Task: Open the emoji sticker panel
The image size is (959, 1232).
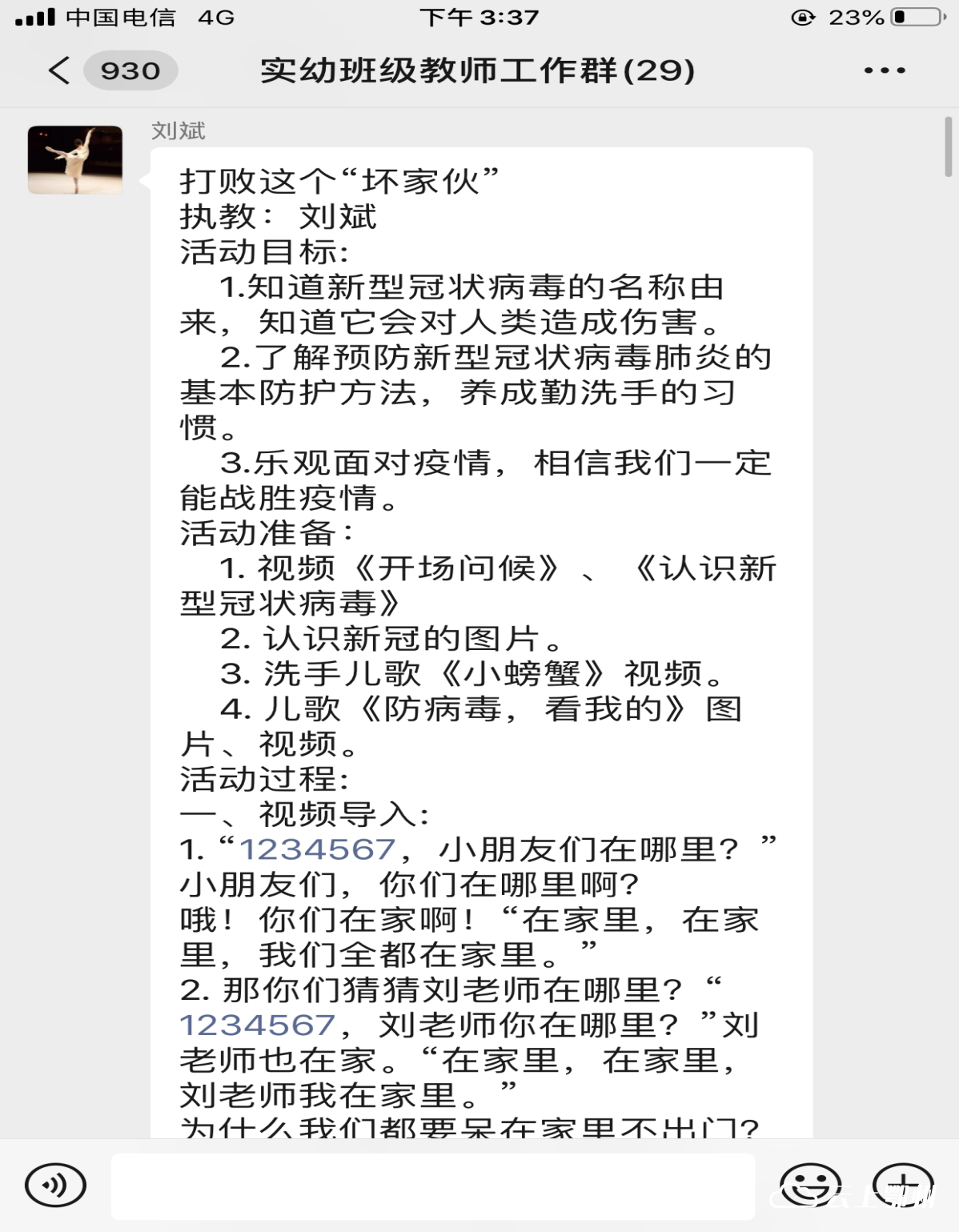Action: pyautogui.click(x=810, y=1185)
